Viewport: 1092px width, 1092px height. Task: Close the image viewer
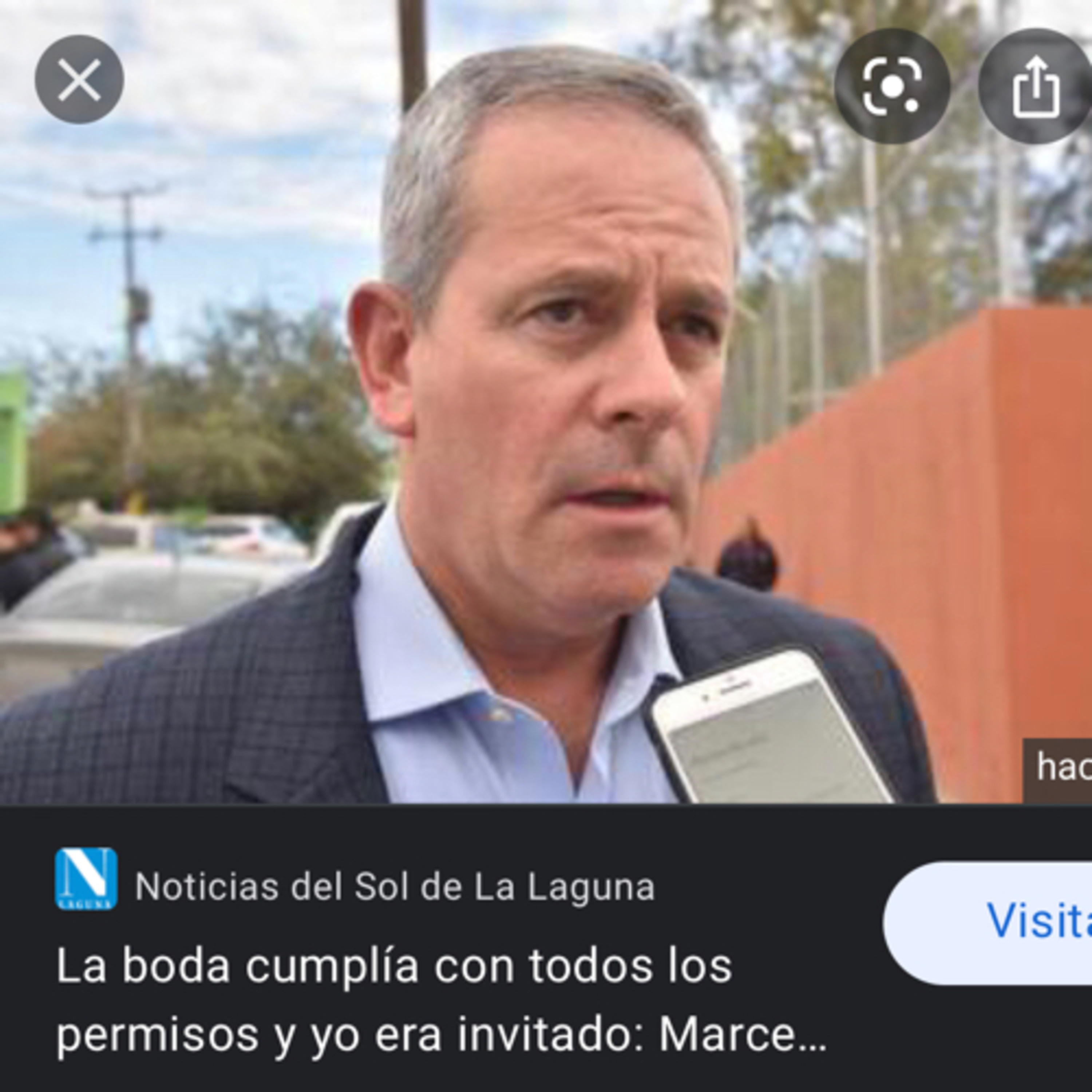tap(79, 80)
